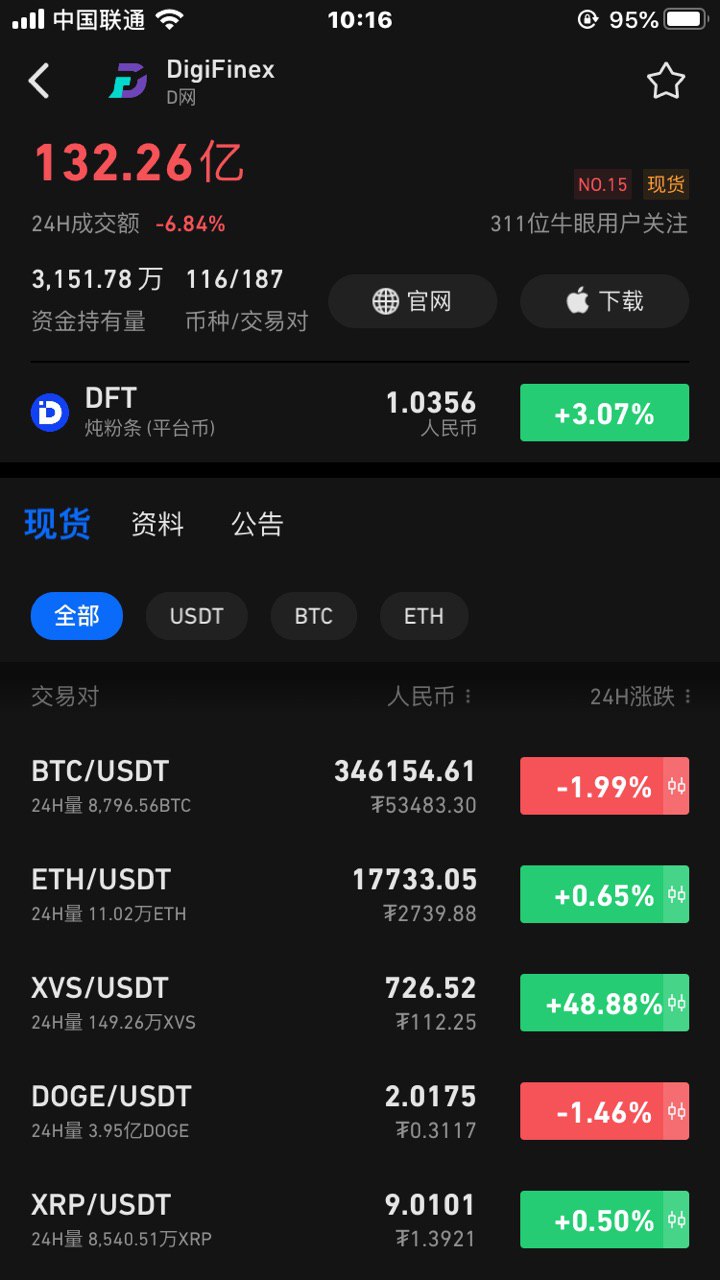The height and width of the screenshot is (1280, 720).
Task: Open the ETH/USDT trading pair
Action: pos(360,894)
